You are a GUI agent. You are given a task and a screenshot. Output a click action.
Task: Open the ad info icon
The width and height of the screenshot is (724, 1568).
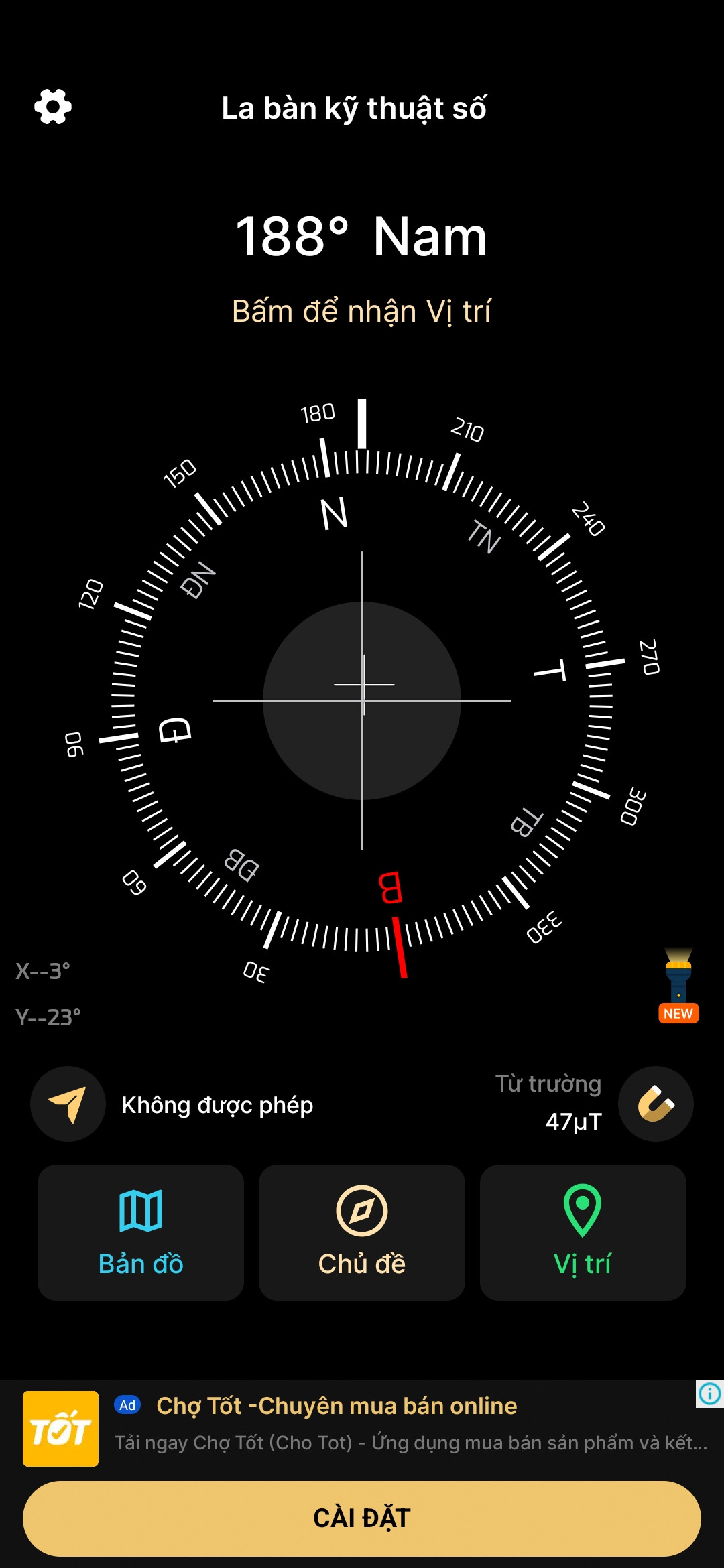click(x=709, y=1394)
